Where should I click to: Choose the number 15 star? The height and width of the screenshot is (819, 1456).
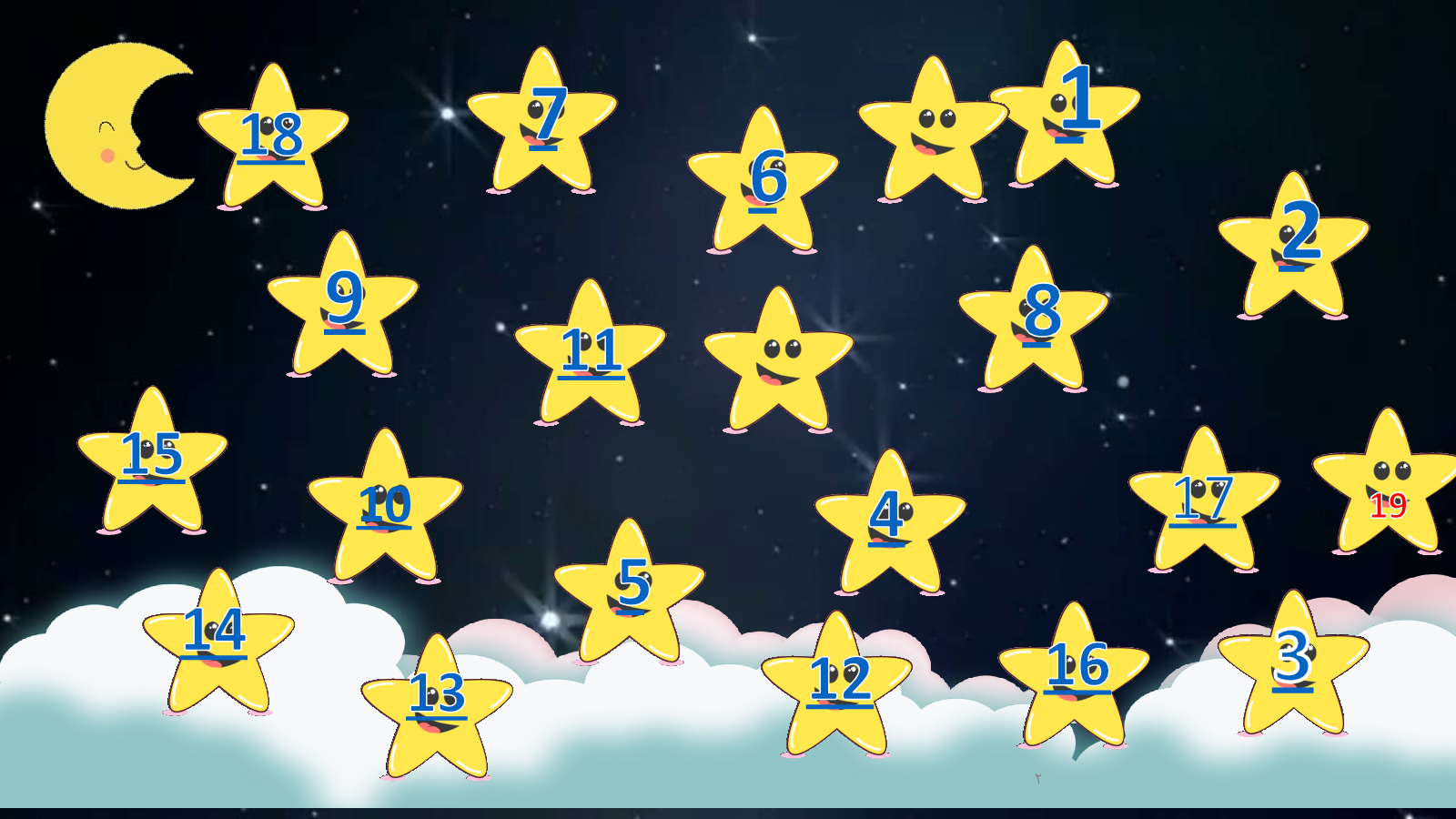click(x=152, y=454)
